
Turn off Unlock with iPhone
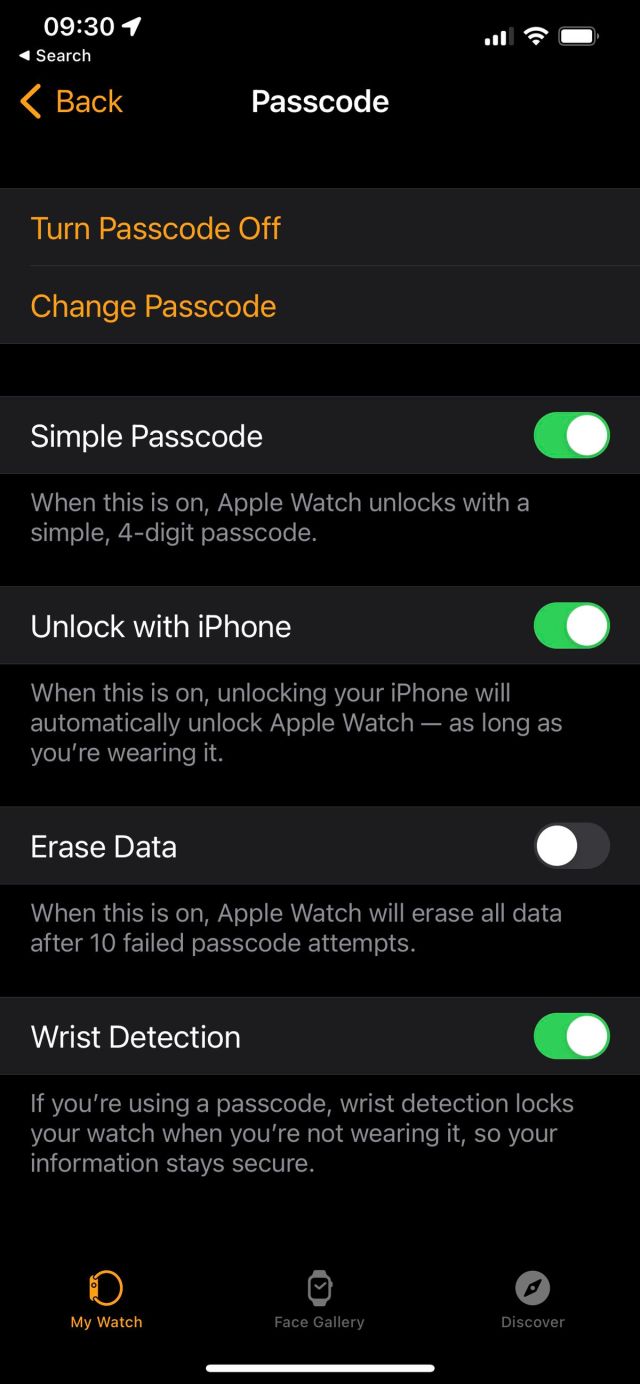(572, 626)
